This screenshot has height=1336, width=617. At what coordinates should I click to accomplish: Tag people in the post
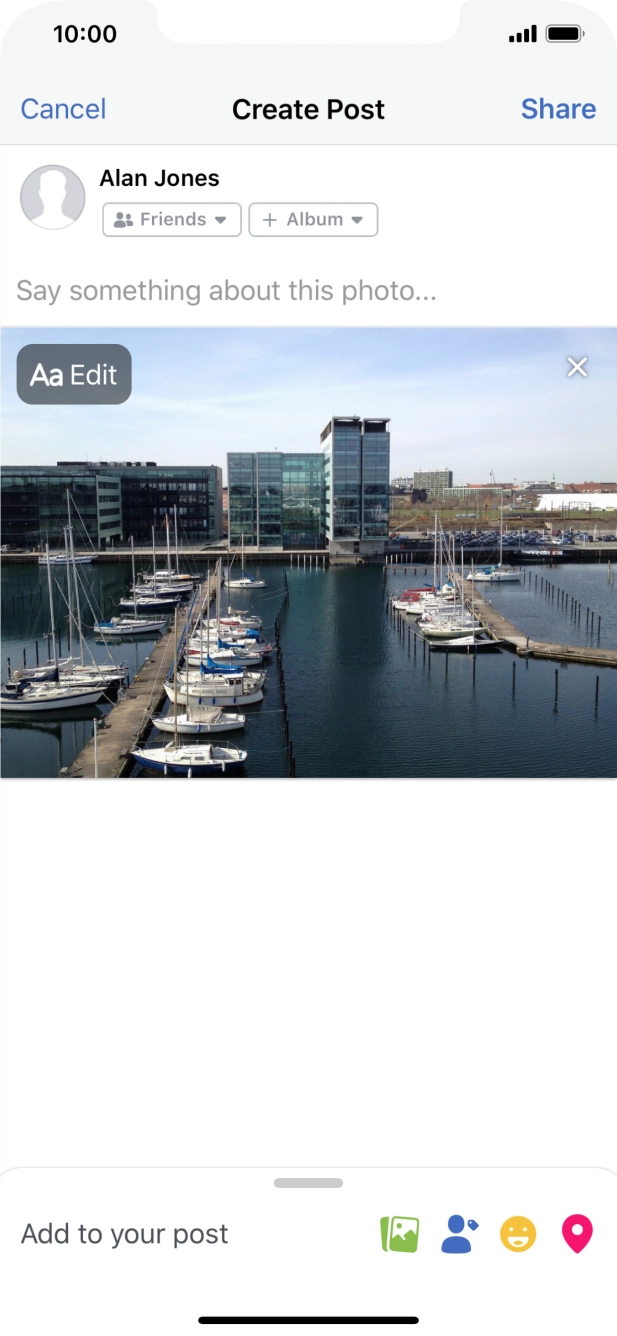[x=459, y=1234]
